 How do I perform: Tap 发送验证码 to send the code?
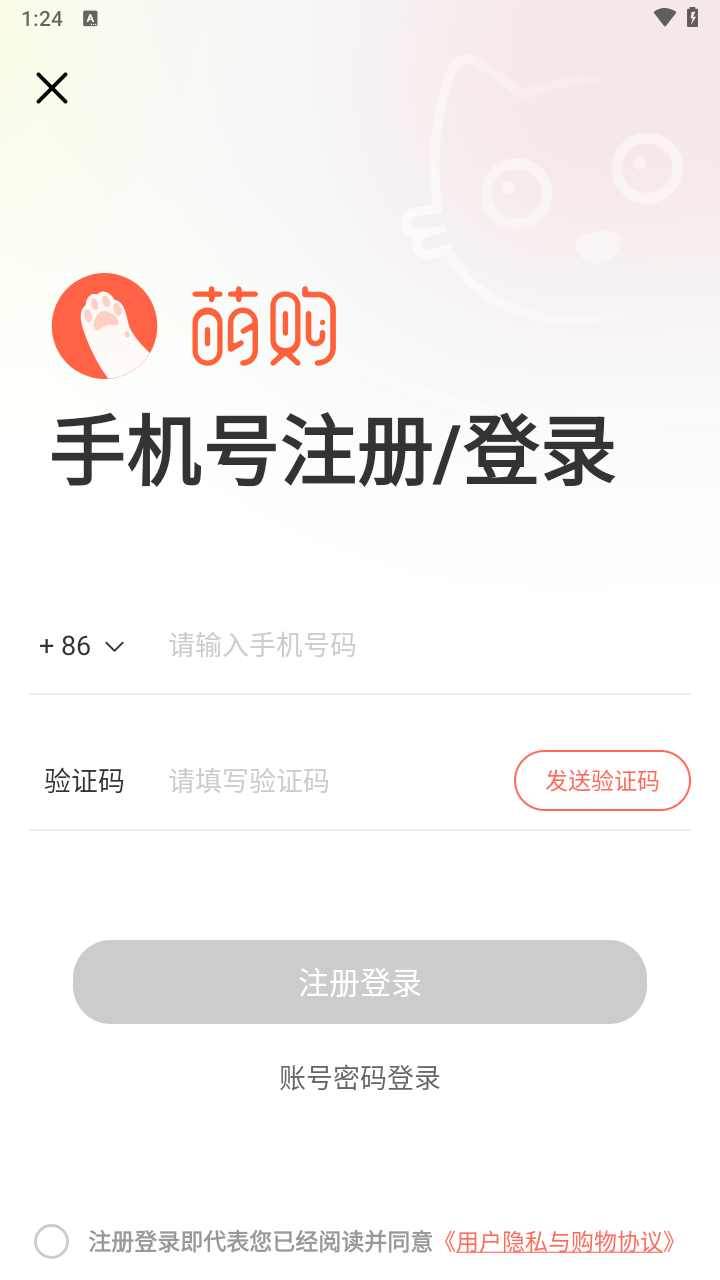(602, 781)
